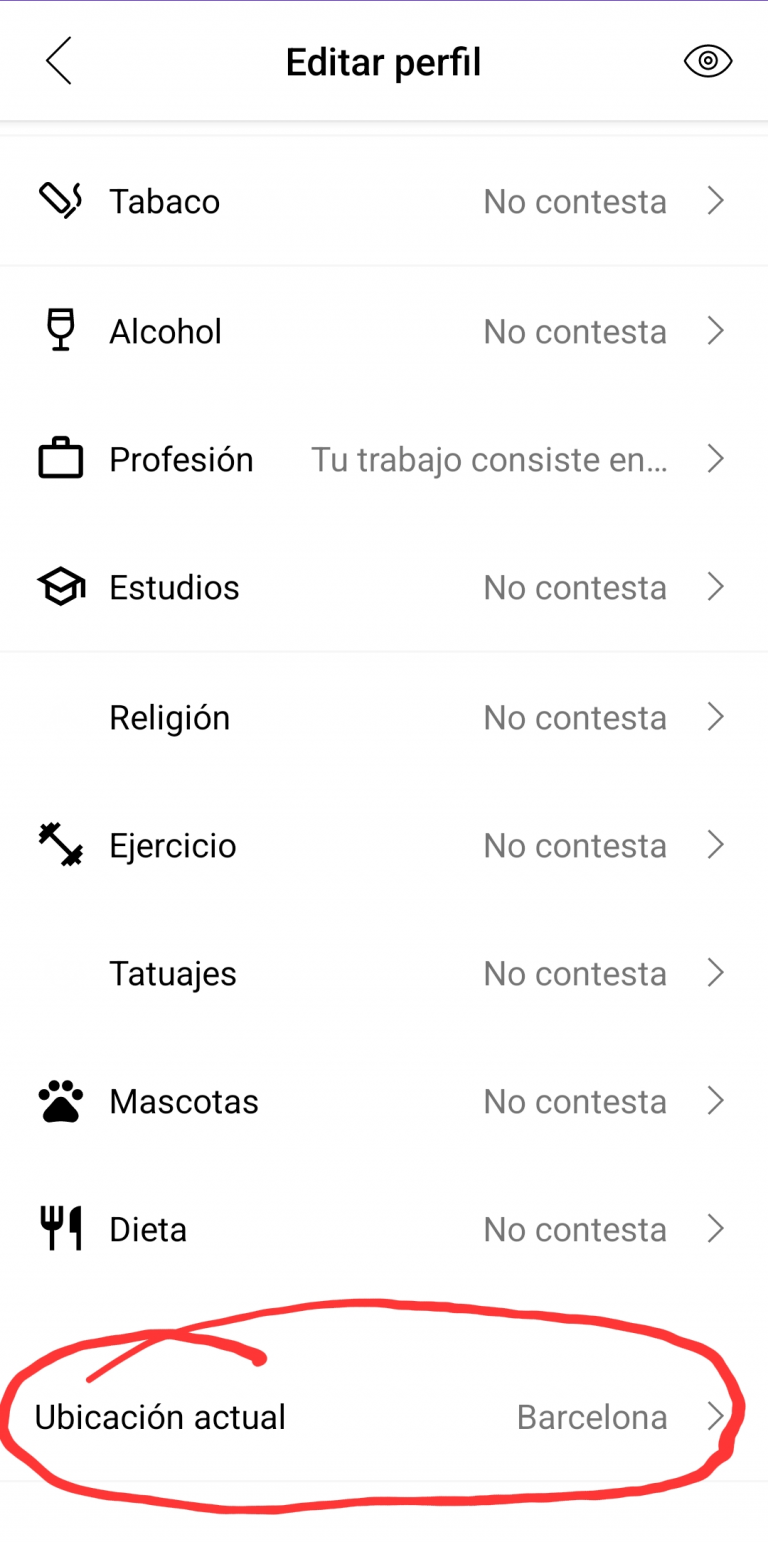Image resolution: width=768 pixels, height=1542 pixels.
Task: Edit the Profesión field
Action: pos(384,459)
